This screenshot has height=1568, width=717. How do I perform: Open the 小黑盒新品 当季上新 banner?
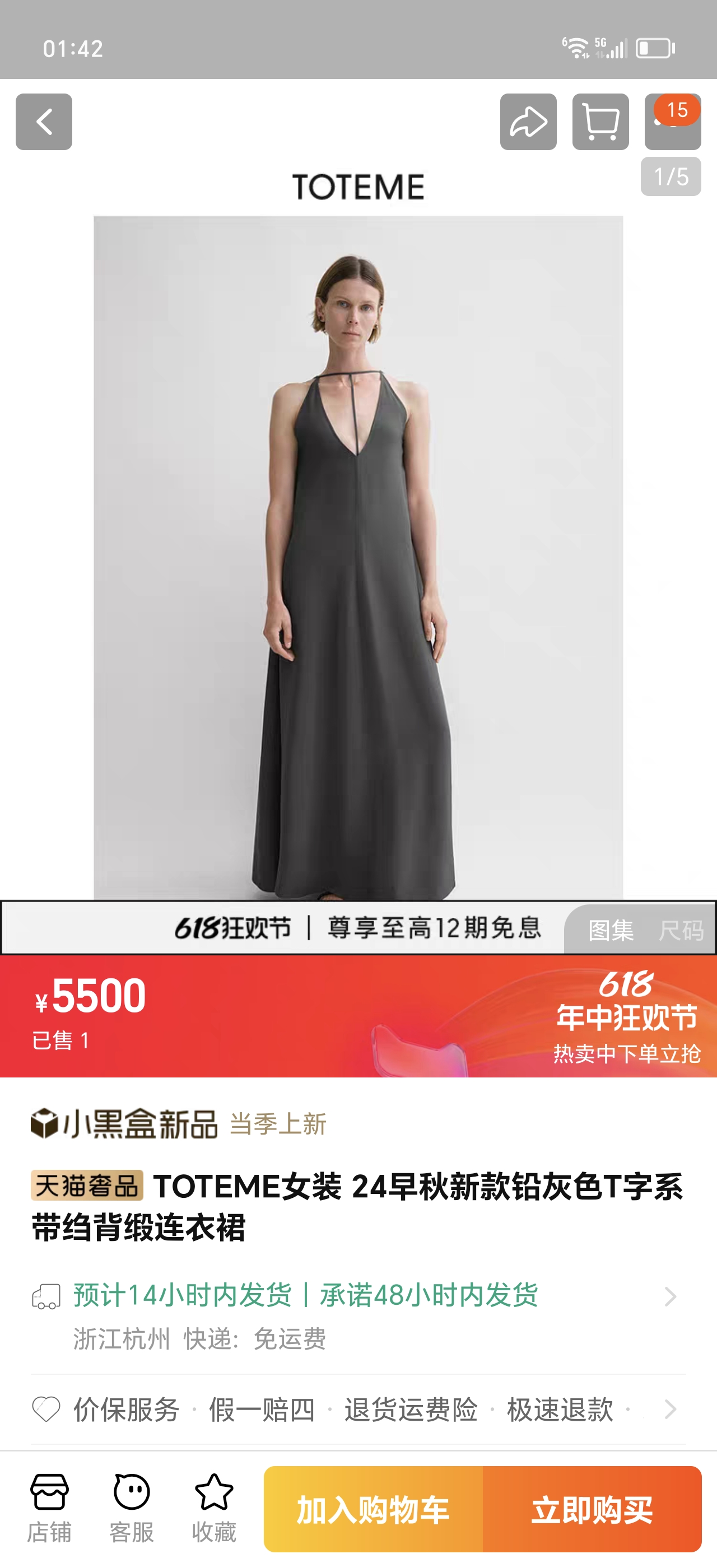pyautogui.click(x=179, y=1123)
